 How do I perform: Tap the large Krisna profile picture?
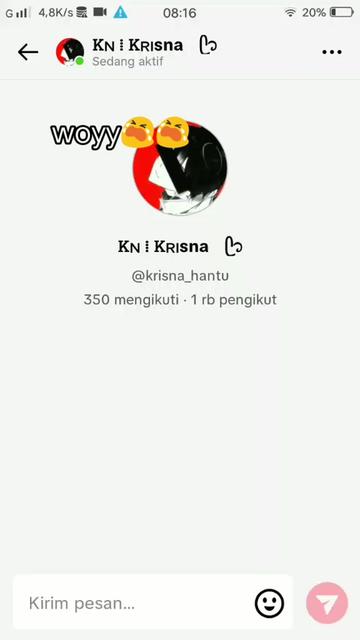180,168
